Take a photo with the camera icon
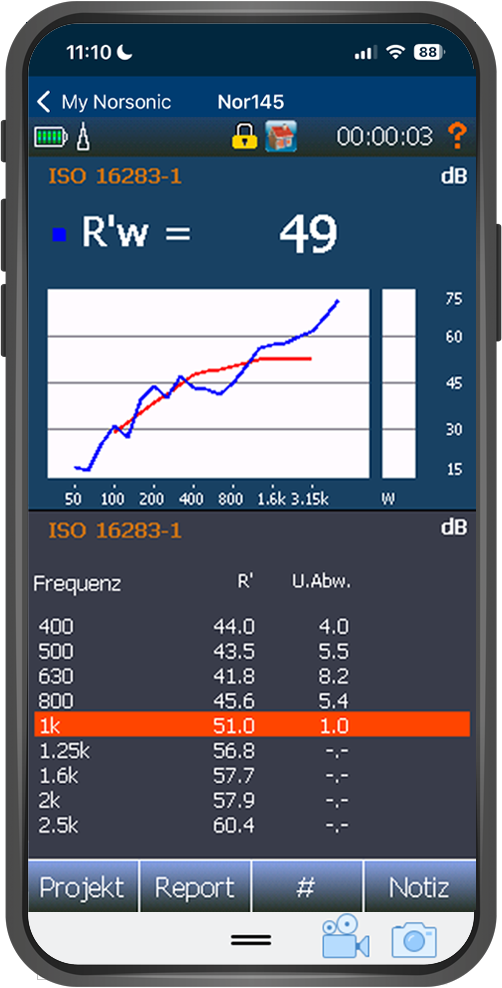 click(414, 941)
